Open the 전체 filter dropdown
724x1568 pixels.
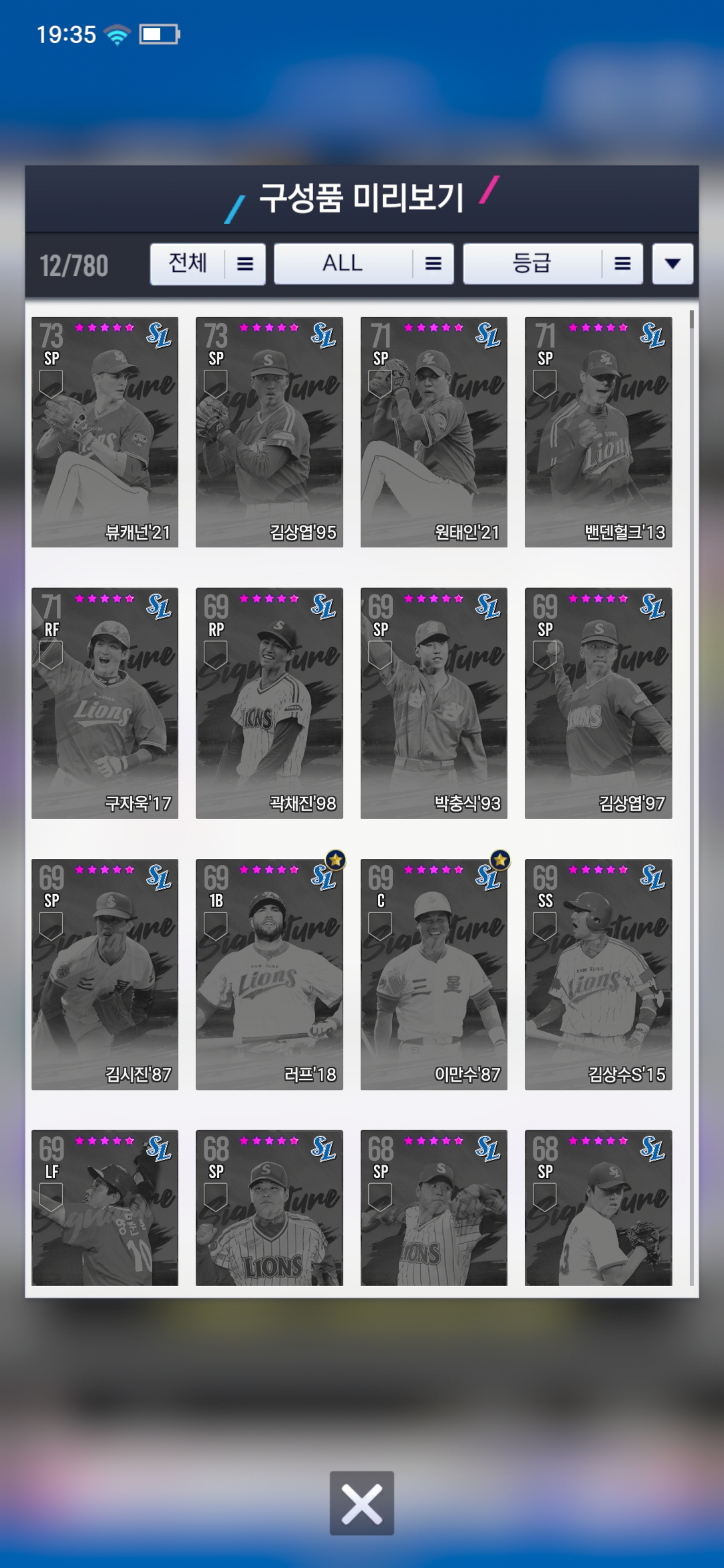pos(207,263)
